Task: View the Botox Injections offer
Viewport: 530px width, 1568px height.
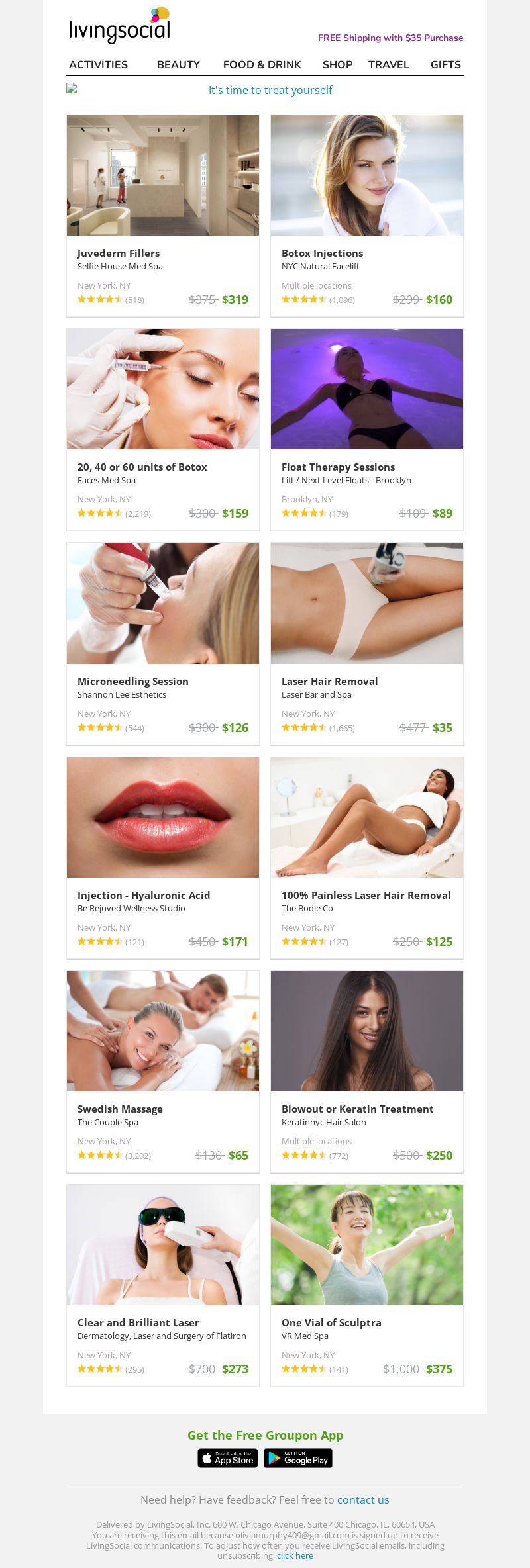Action: (322, 253)
